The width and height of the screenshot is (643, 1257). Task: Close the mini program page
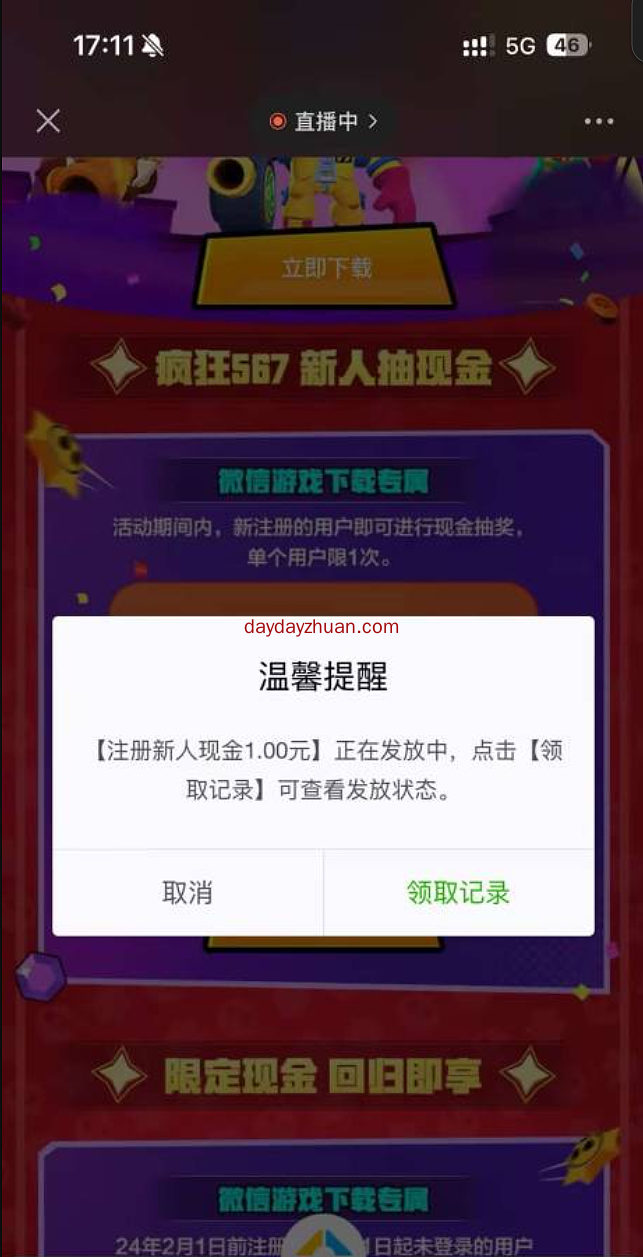point(48,121)
